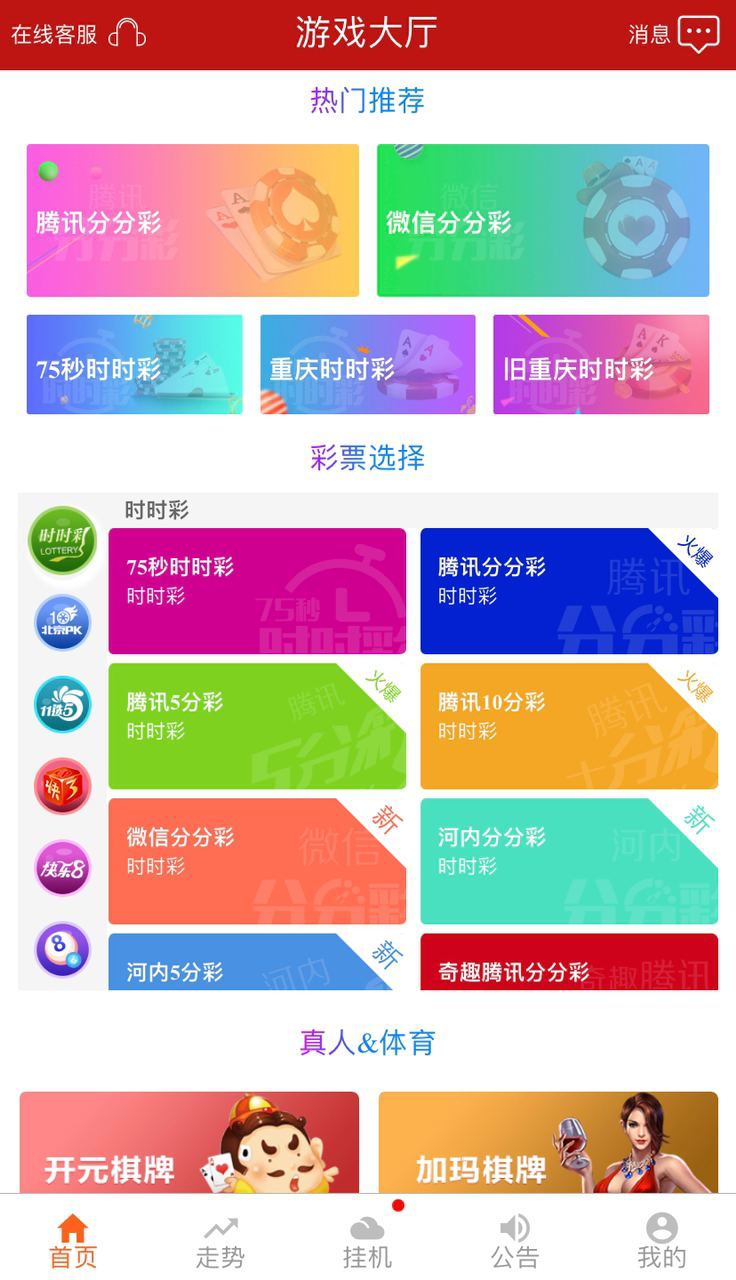This screenshot has width=736, height=1280.
Task: Select the 快3 lottery category
Action: point(62,786)
